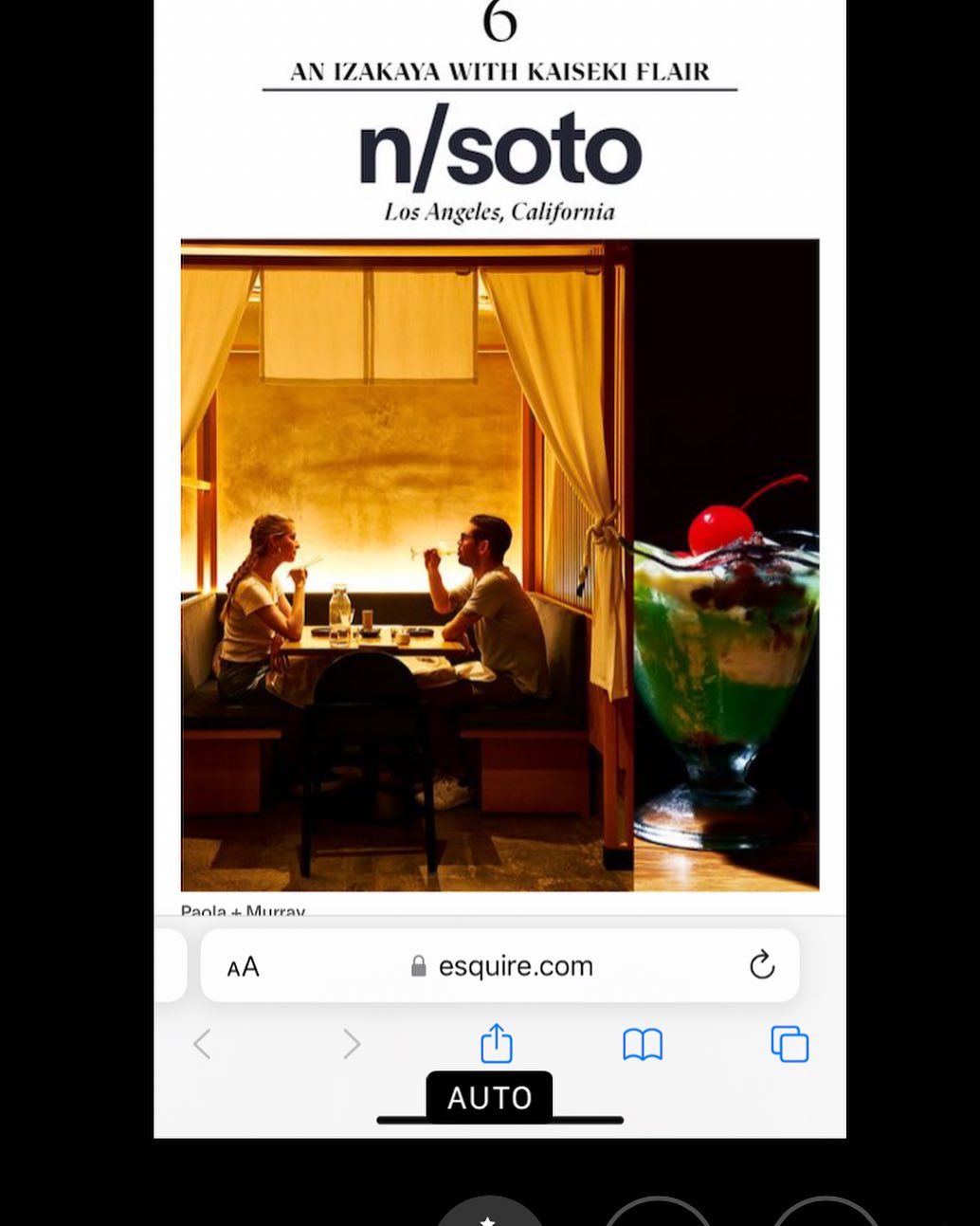
Task: Tap the auto-enhance wand adjustment dial
Action: coord(489,1213)
